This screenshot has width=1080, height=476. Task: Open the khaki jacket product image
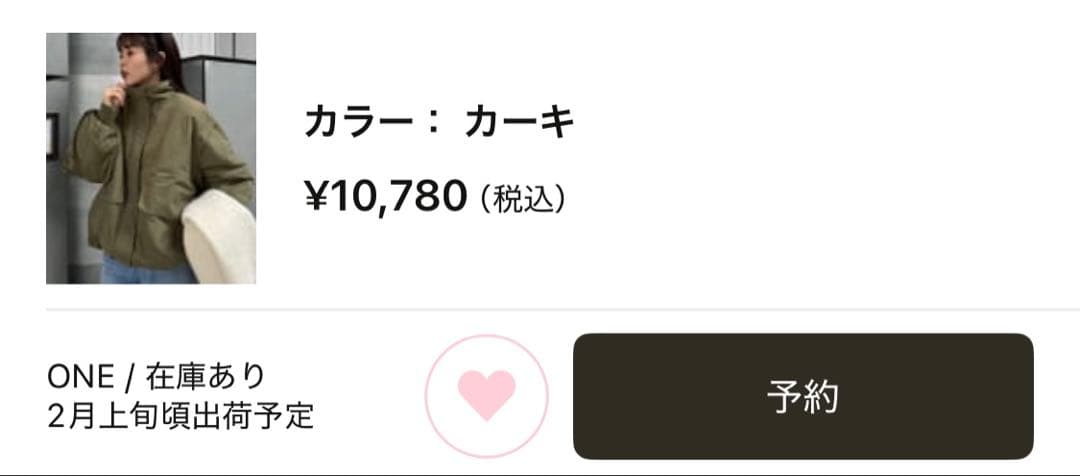(151, 158)
